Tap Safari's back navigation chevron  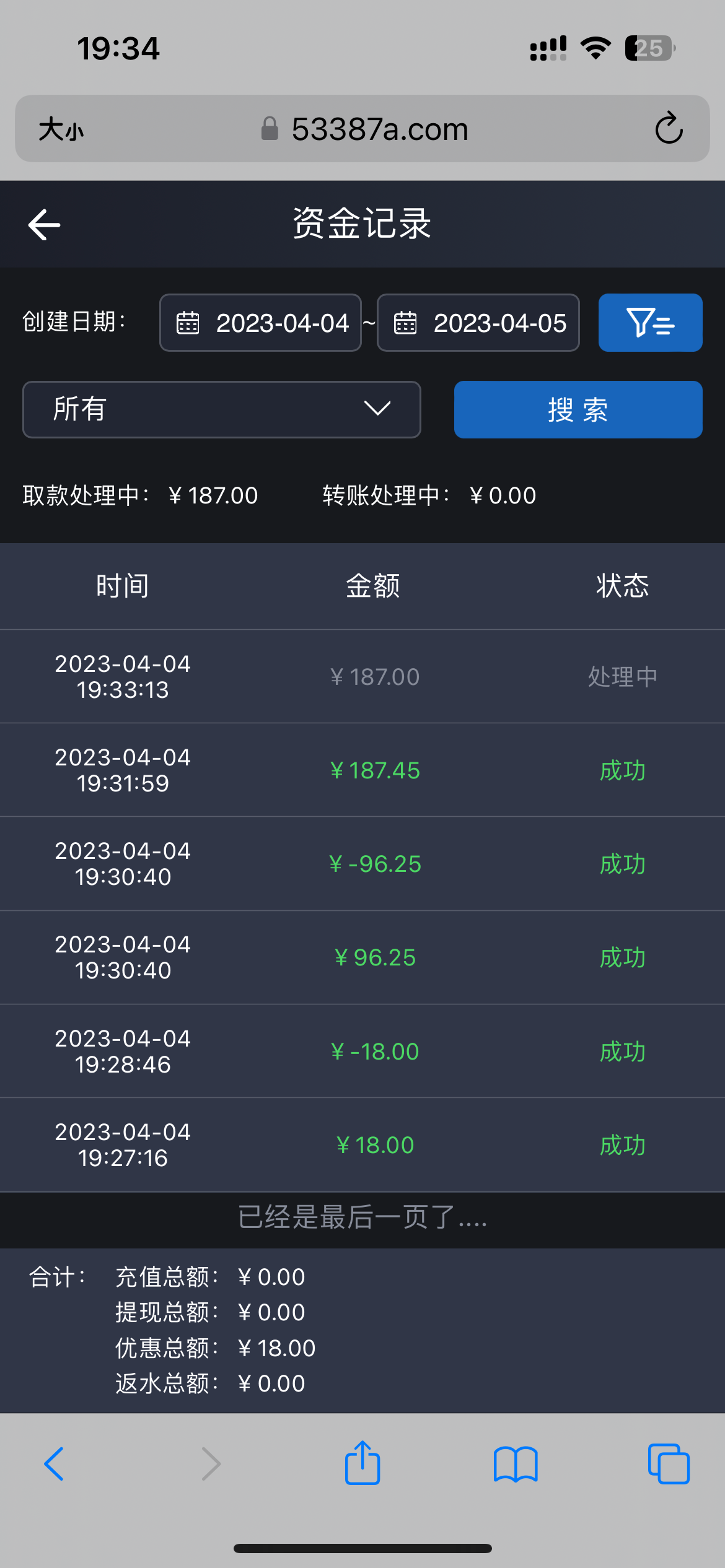53,1465
